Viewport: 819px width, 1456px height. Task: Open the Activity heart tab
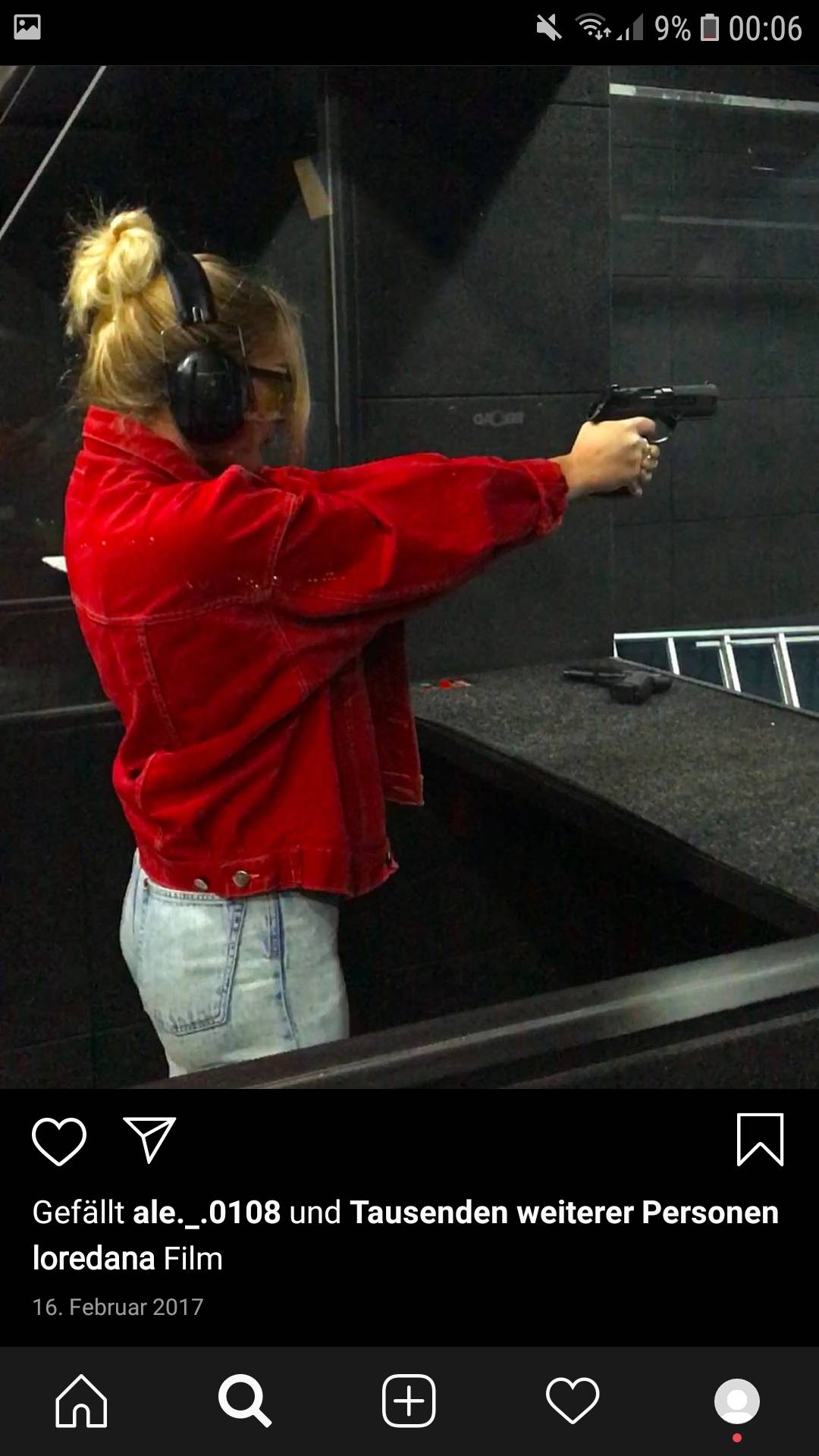(573, 1401)
